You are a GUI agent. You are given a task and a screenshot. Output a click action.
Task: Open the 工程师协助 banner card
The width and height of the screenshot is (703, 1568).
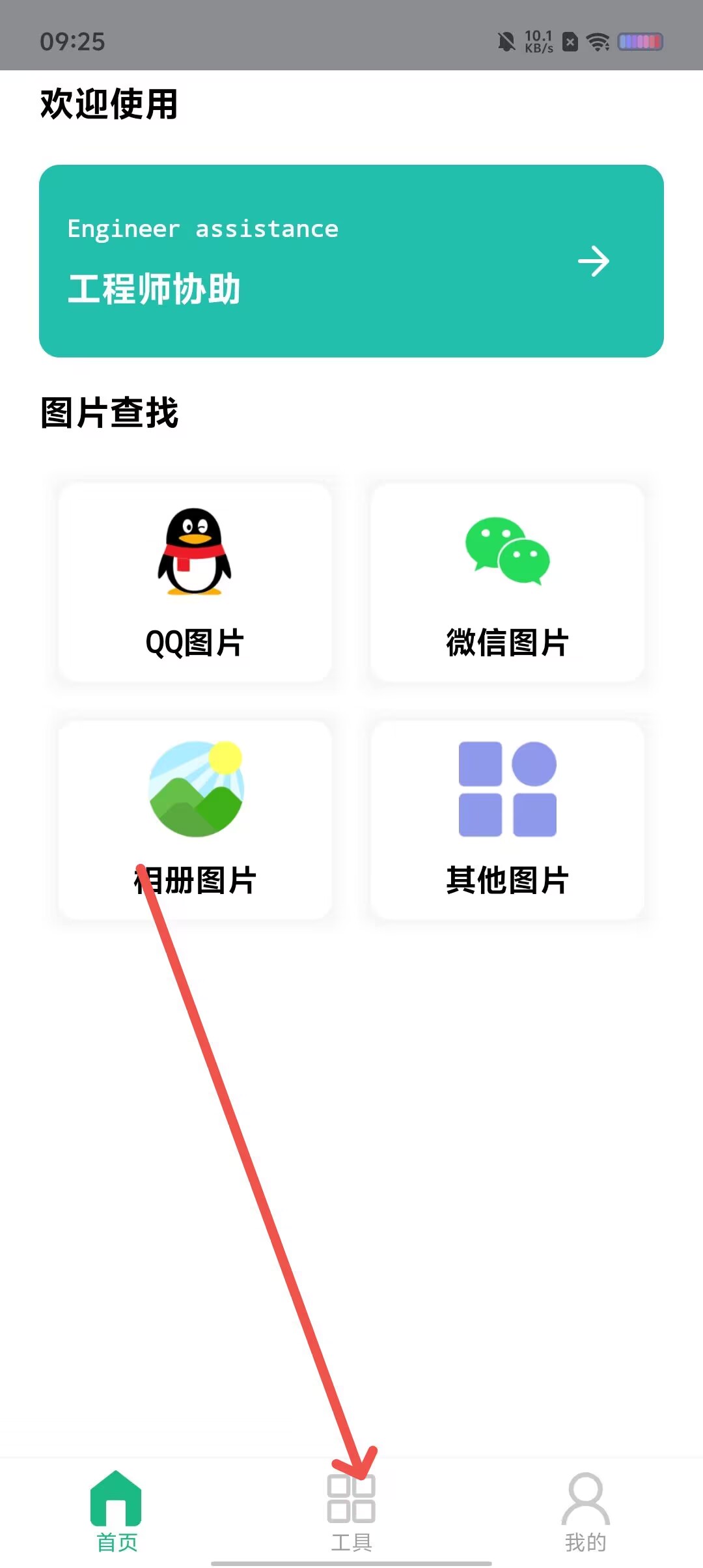coord(351,260)
